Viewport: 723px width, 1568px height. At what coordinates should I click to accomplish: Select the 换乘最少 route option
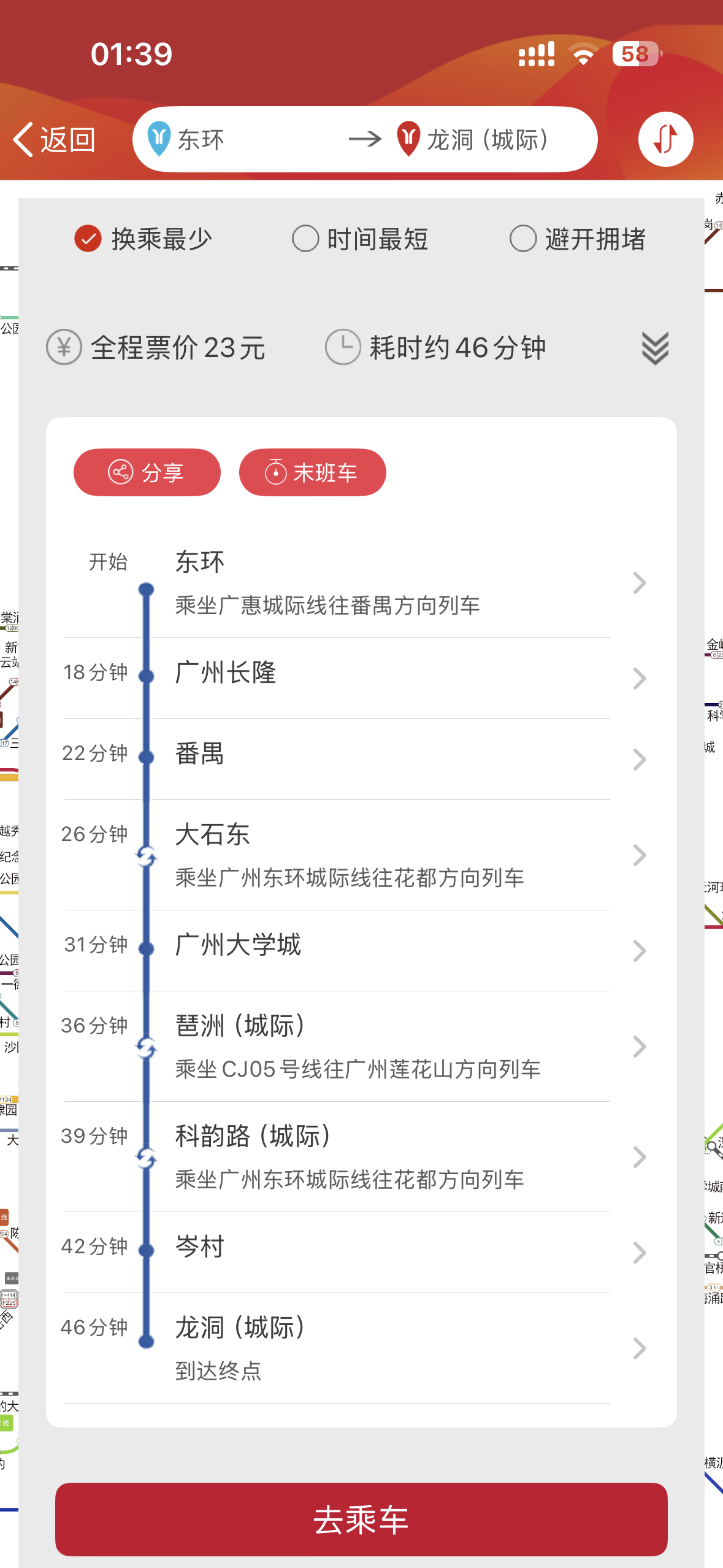coord(143,239)
